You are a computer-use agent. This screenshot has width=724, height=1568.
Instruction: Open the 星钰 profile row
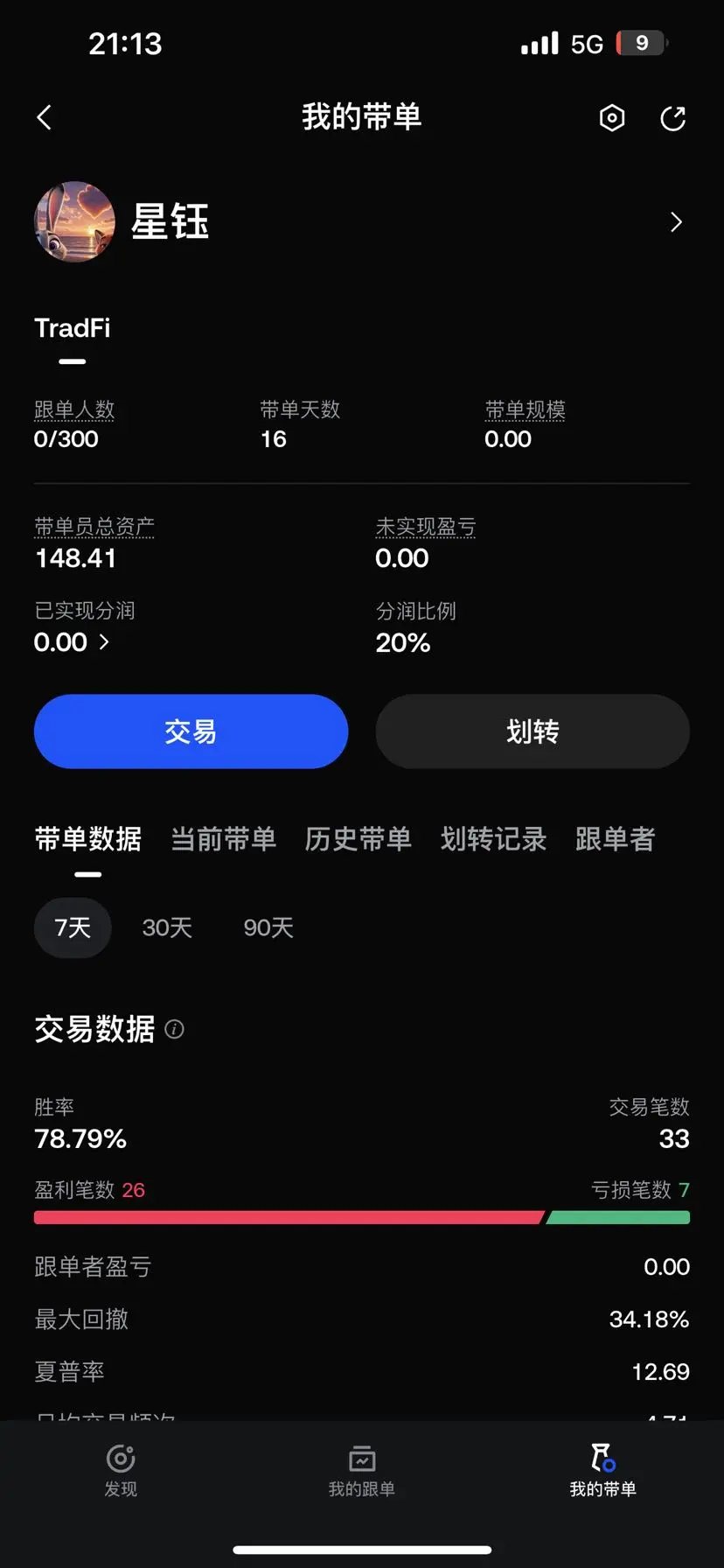click(362, 221)
